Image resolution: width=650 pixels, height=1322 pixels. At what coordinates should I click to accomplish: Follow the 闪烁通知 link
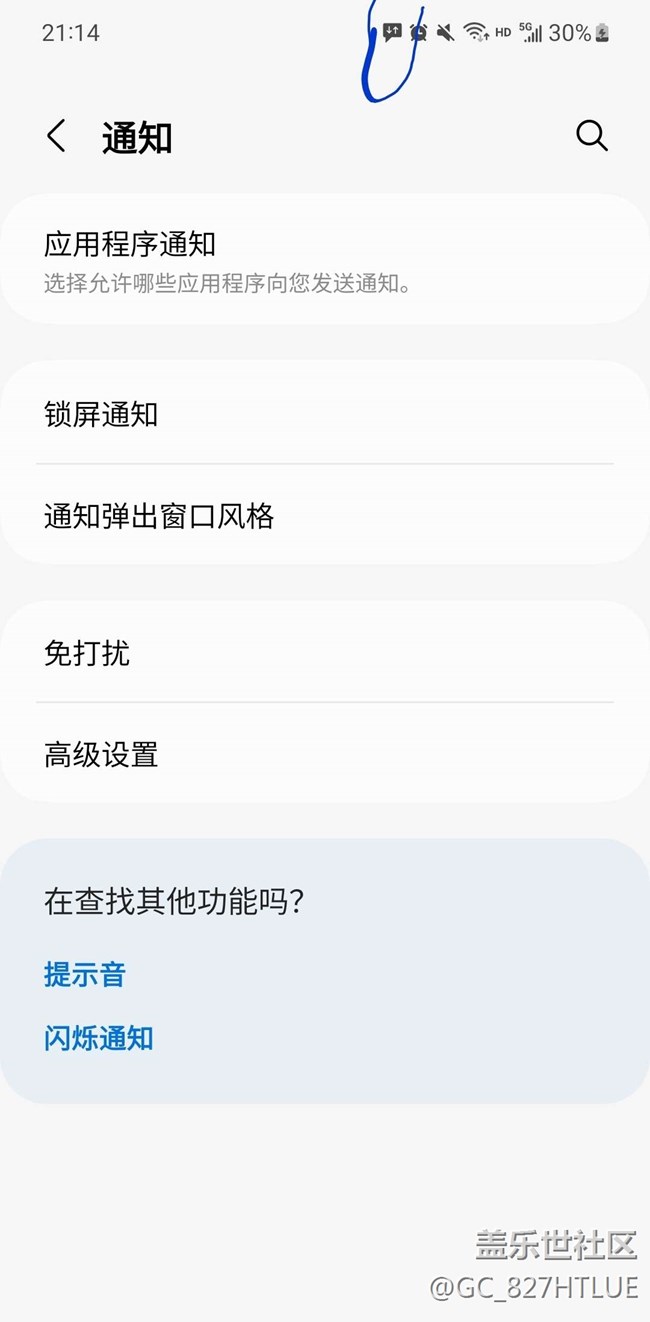[x=99, y=1037]
